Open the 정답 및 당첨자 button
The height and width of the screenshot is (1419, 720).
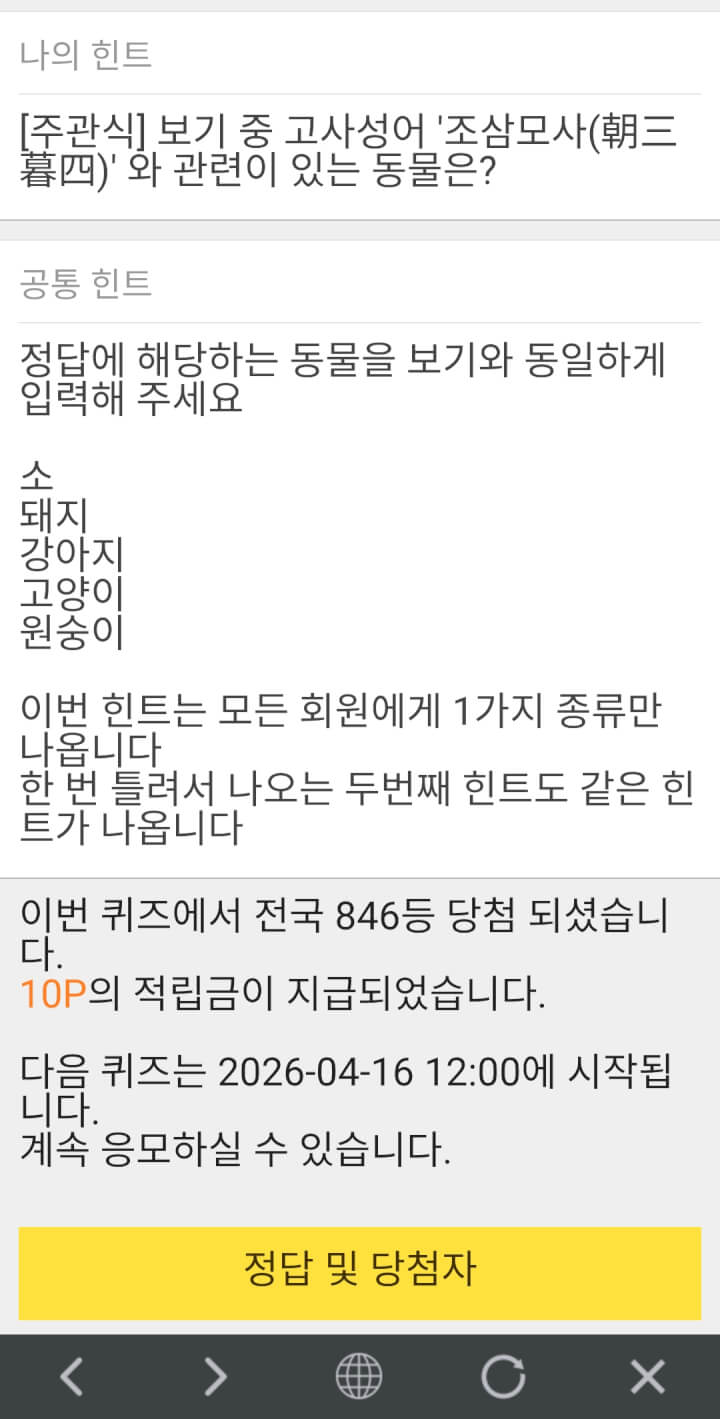tap(360, 1272)
